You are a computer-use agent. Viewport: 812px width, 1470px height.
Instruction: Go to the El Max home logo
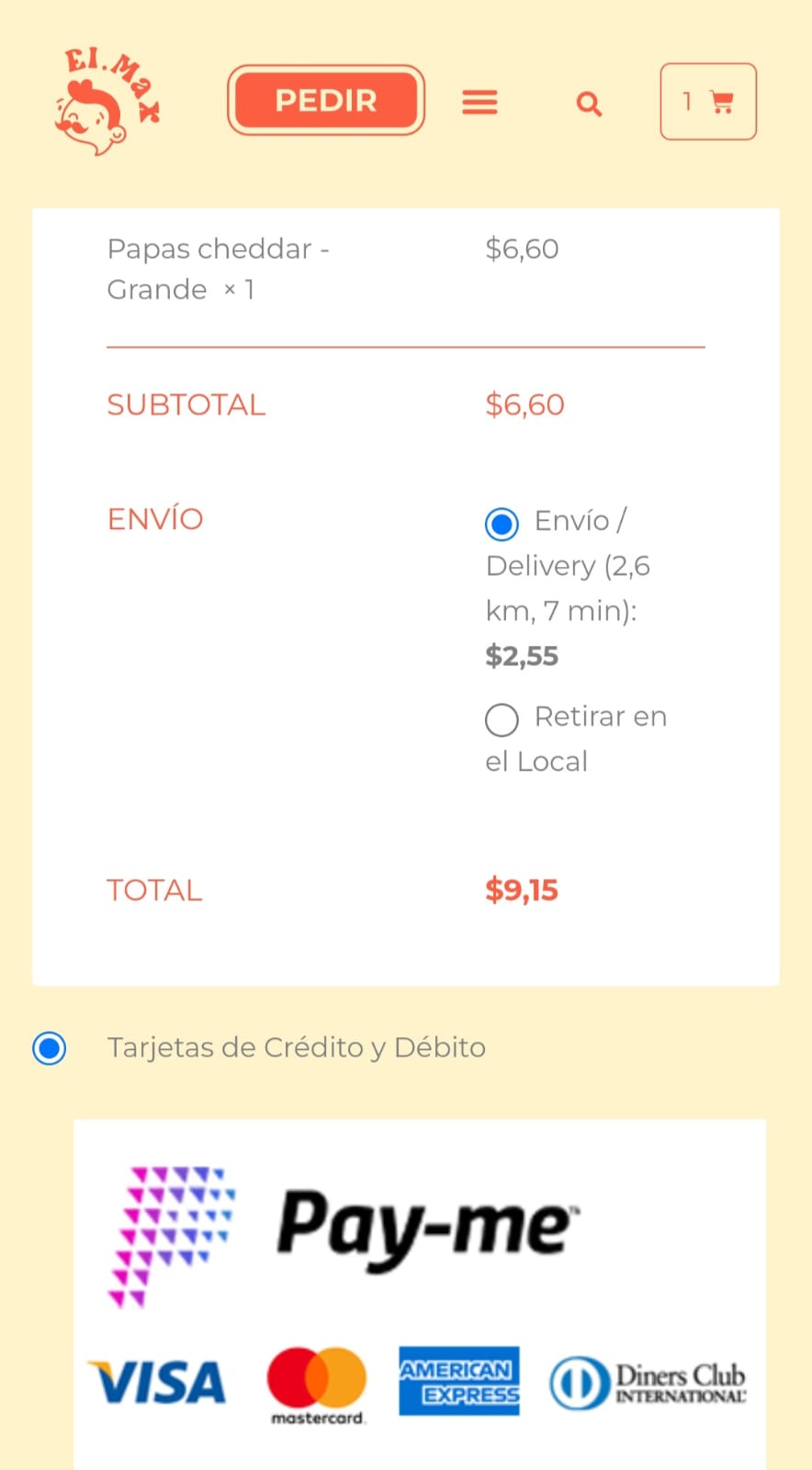tap(107, 101)
